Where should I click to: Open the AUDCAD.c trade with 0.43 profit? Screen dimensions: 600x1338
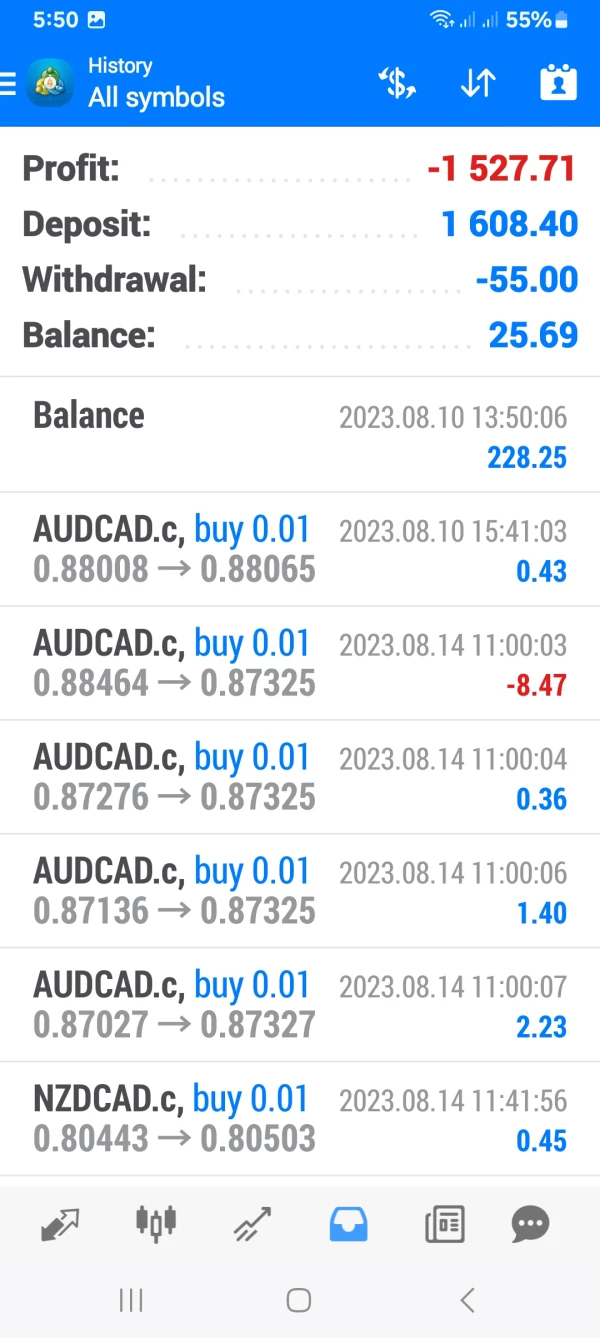pyautogui.click(x=300, y=549)
